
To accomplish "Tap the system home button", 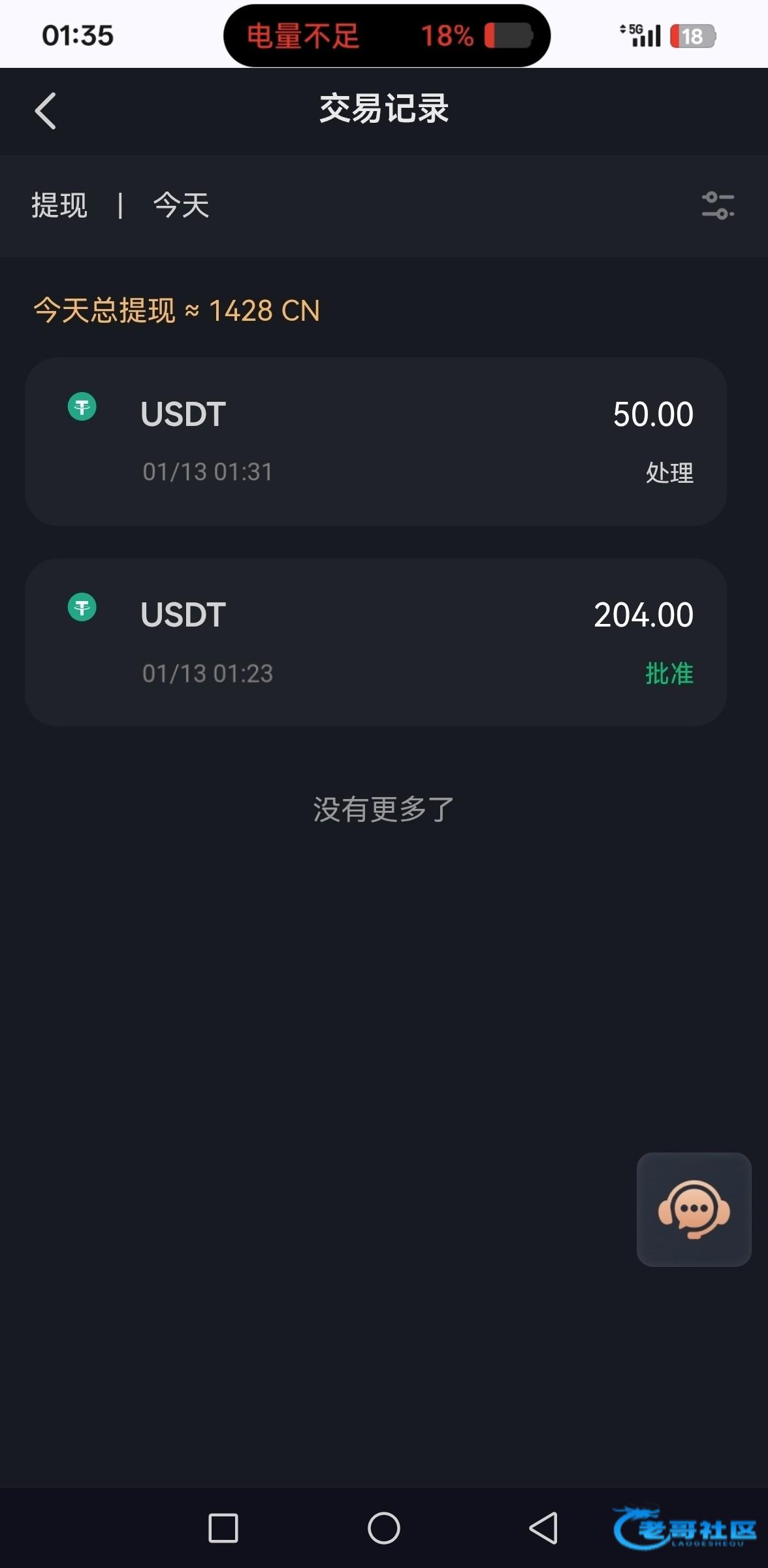I will (384, 1528).
